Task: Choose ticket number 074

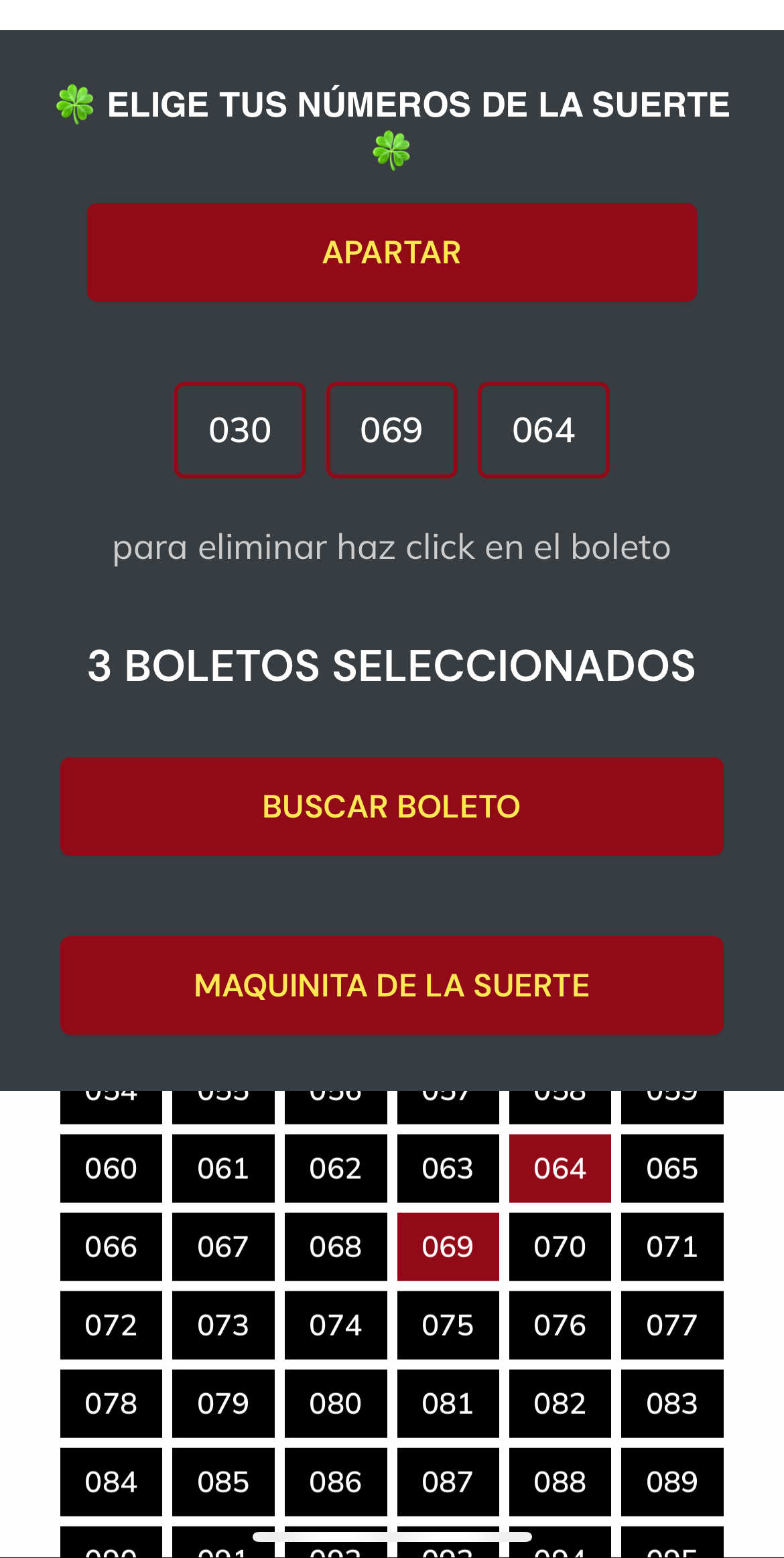Action: [335, 1325]
